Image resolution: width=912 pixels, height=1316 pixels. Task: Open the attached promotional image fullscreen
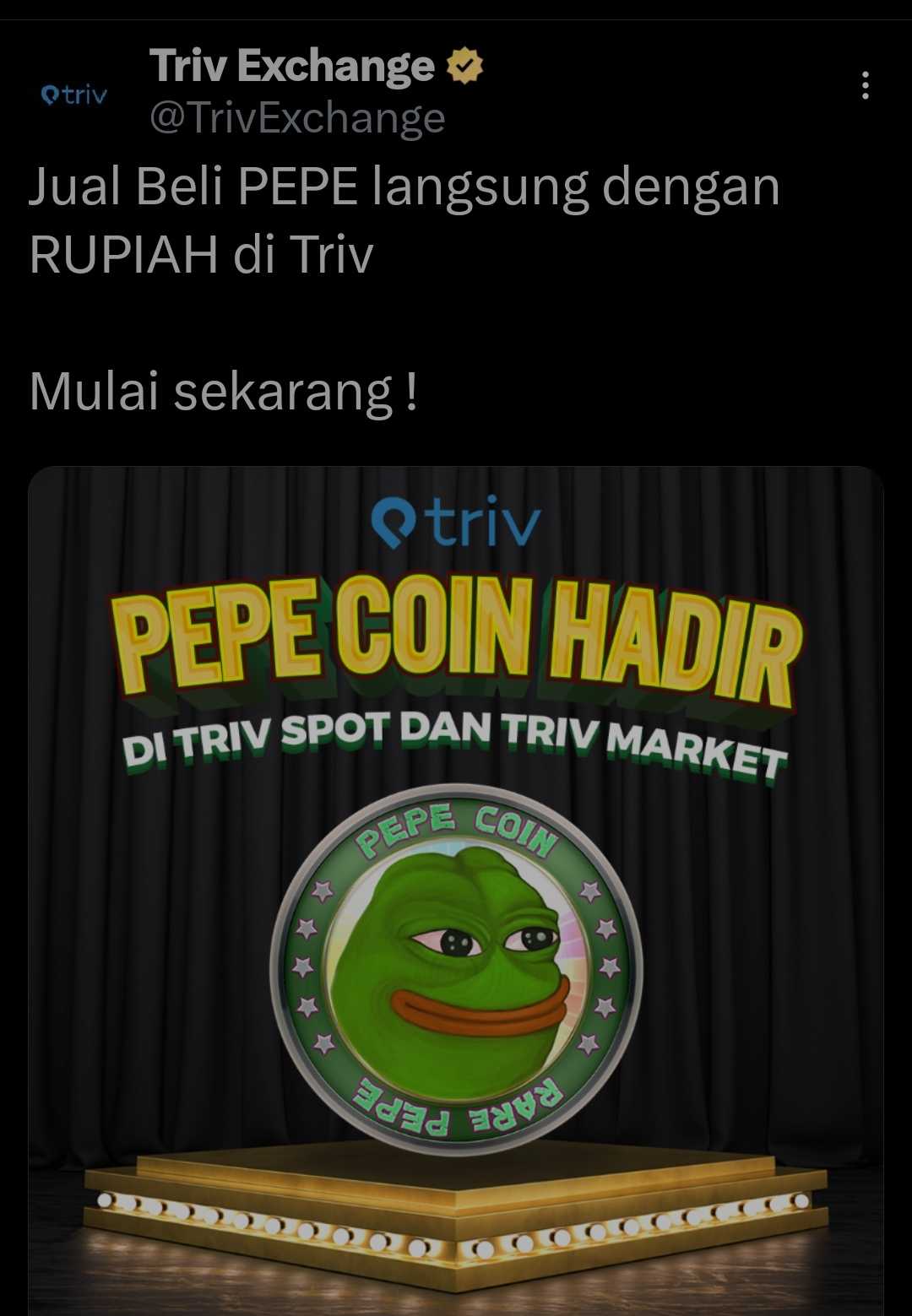(456, 886)
